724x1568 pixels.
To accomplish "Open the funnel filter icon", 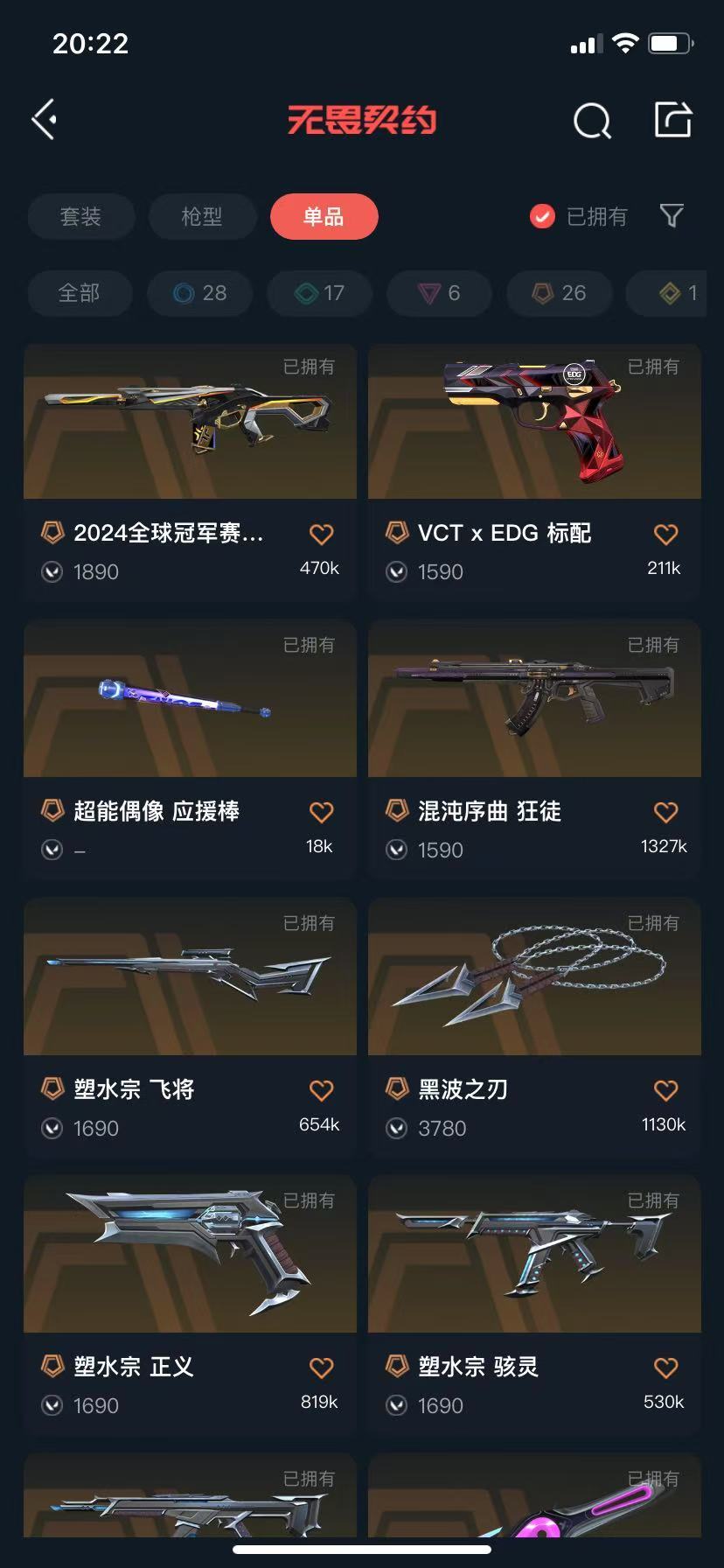I will [x=672, y=215].
